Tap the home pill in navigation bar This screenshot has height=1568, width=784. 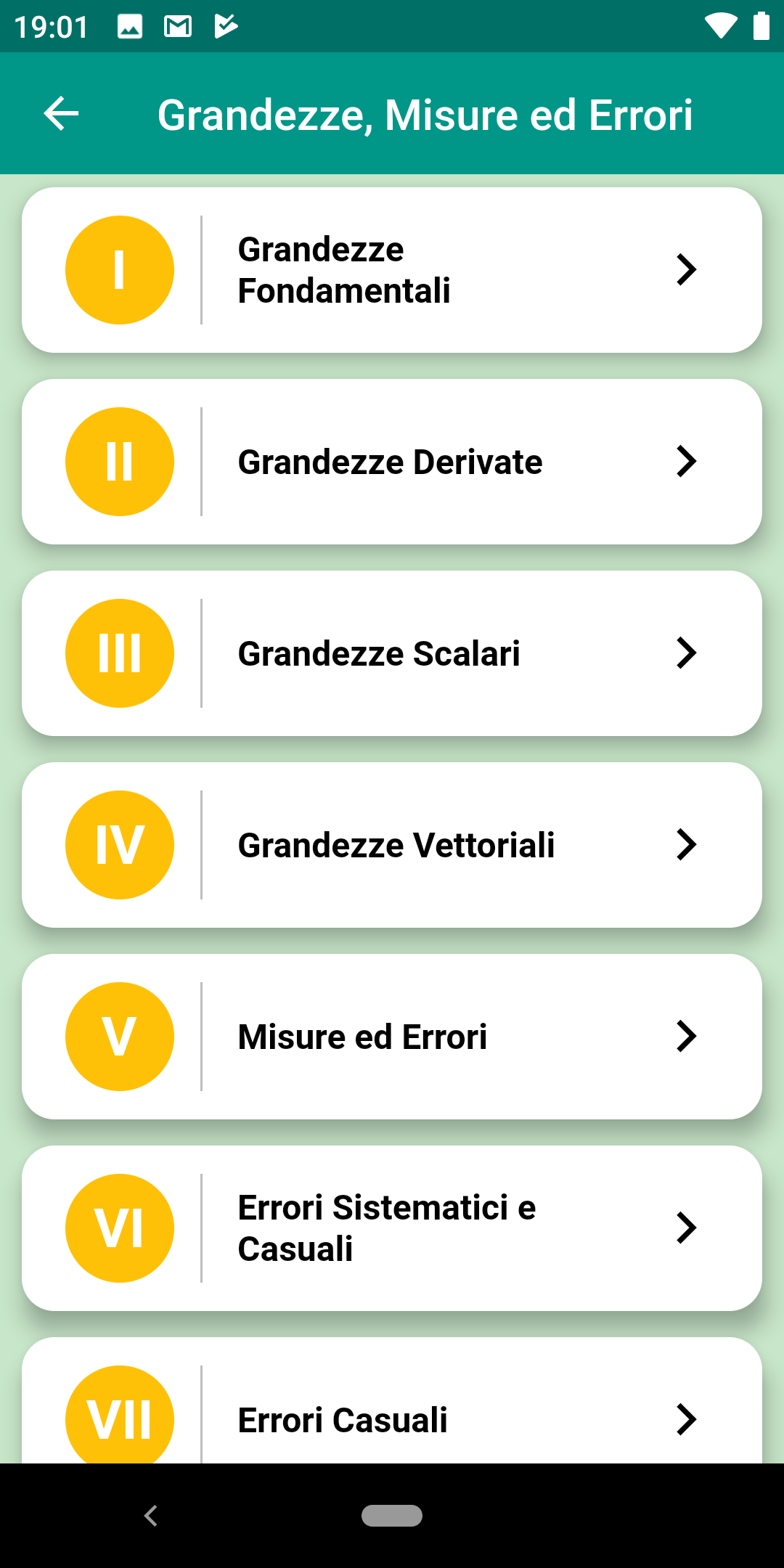pyautogui.click(x=392, y=1516)
